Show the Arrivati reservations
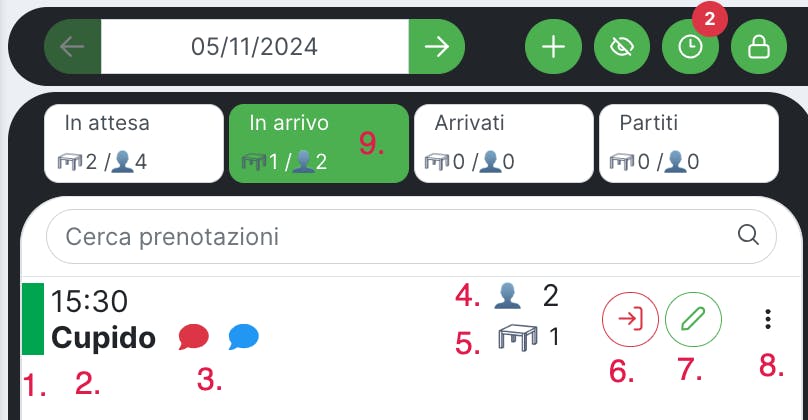 click(503, 143)
